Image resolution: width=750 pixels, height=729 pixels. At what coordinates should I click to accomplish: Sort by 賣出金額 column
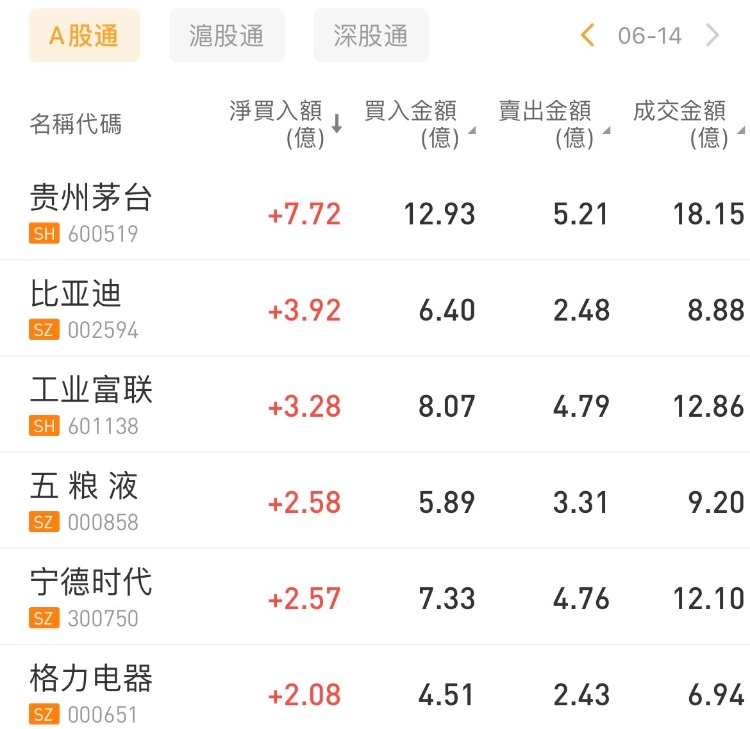pyautogui.click(x=552, y=124)
